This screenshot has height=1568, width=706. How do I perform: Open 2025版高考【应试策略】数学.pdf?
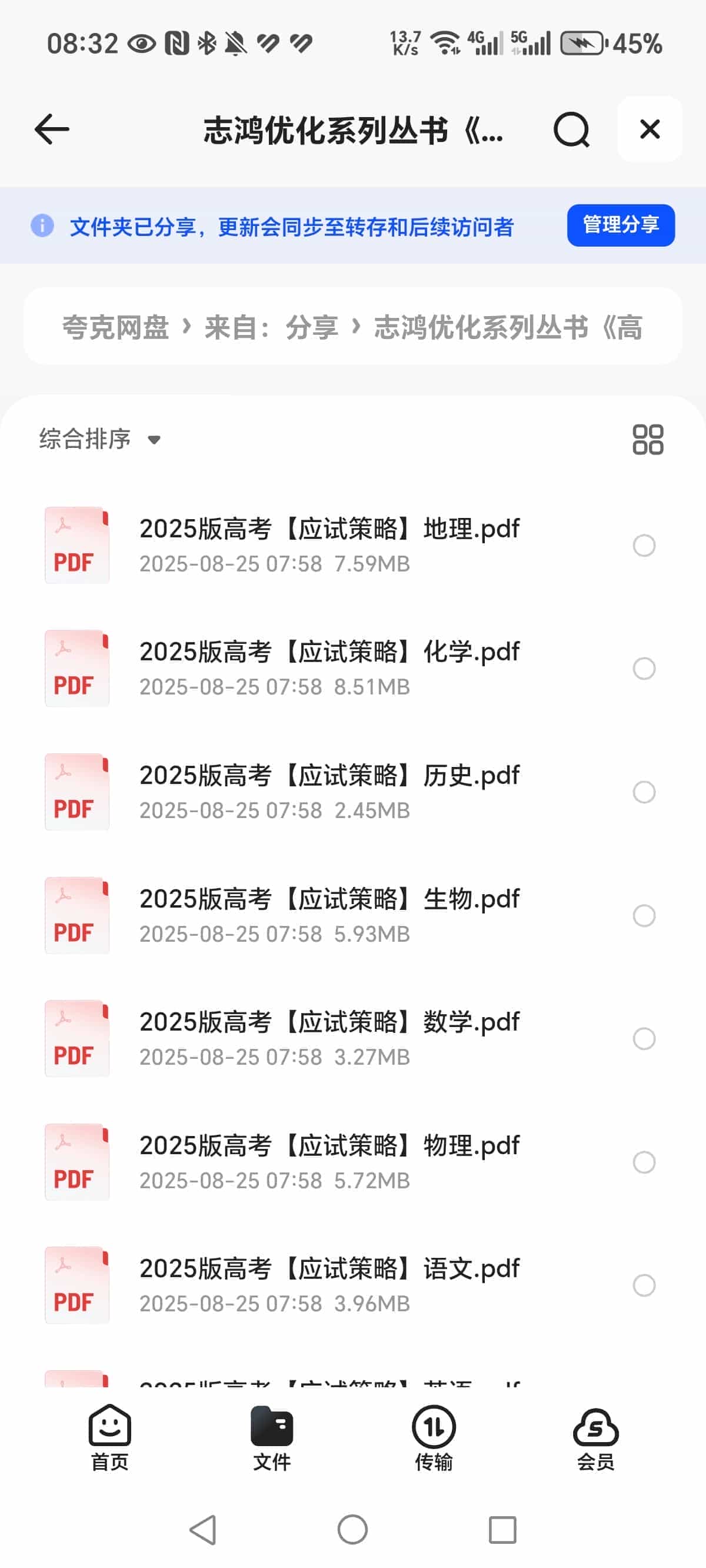coord(329,1022)
